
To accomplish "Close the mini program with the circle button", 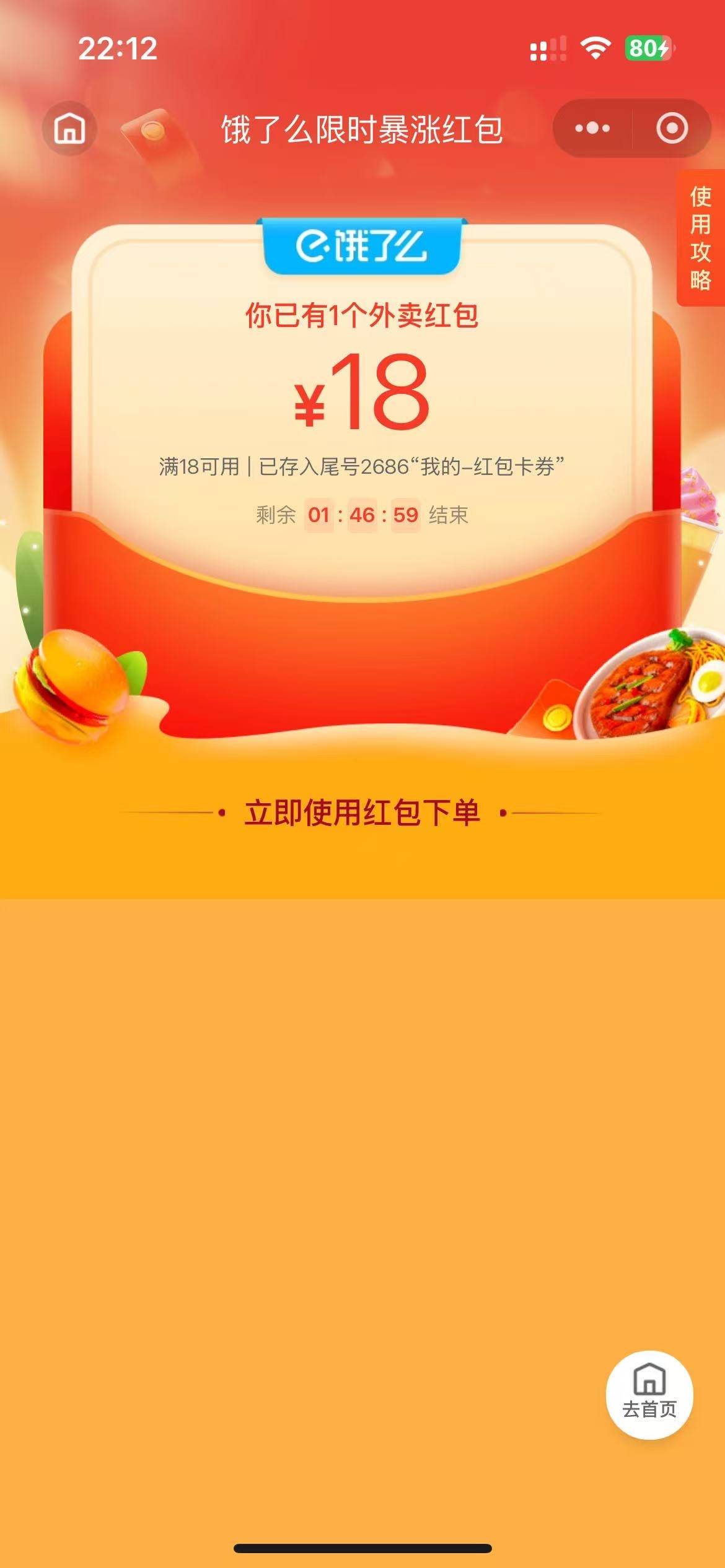I will point(672,128).
